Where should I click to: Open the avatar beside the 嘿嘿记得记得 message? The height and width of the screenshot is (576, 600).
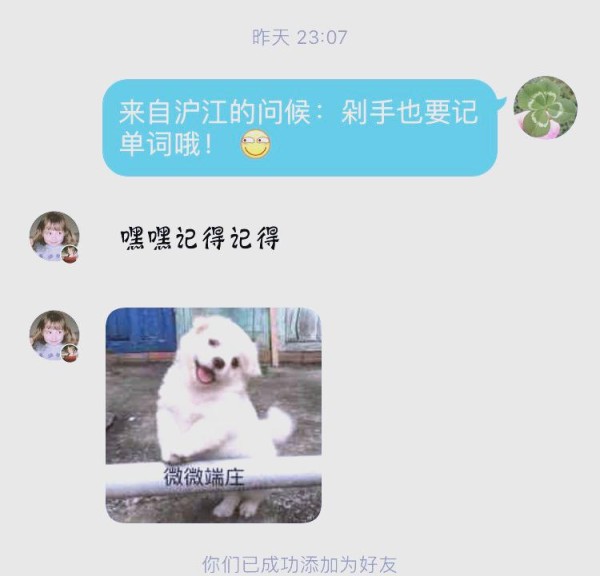pos(54,237)
